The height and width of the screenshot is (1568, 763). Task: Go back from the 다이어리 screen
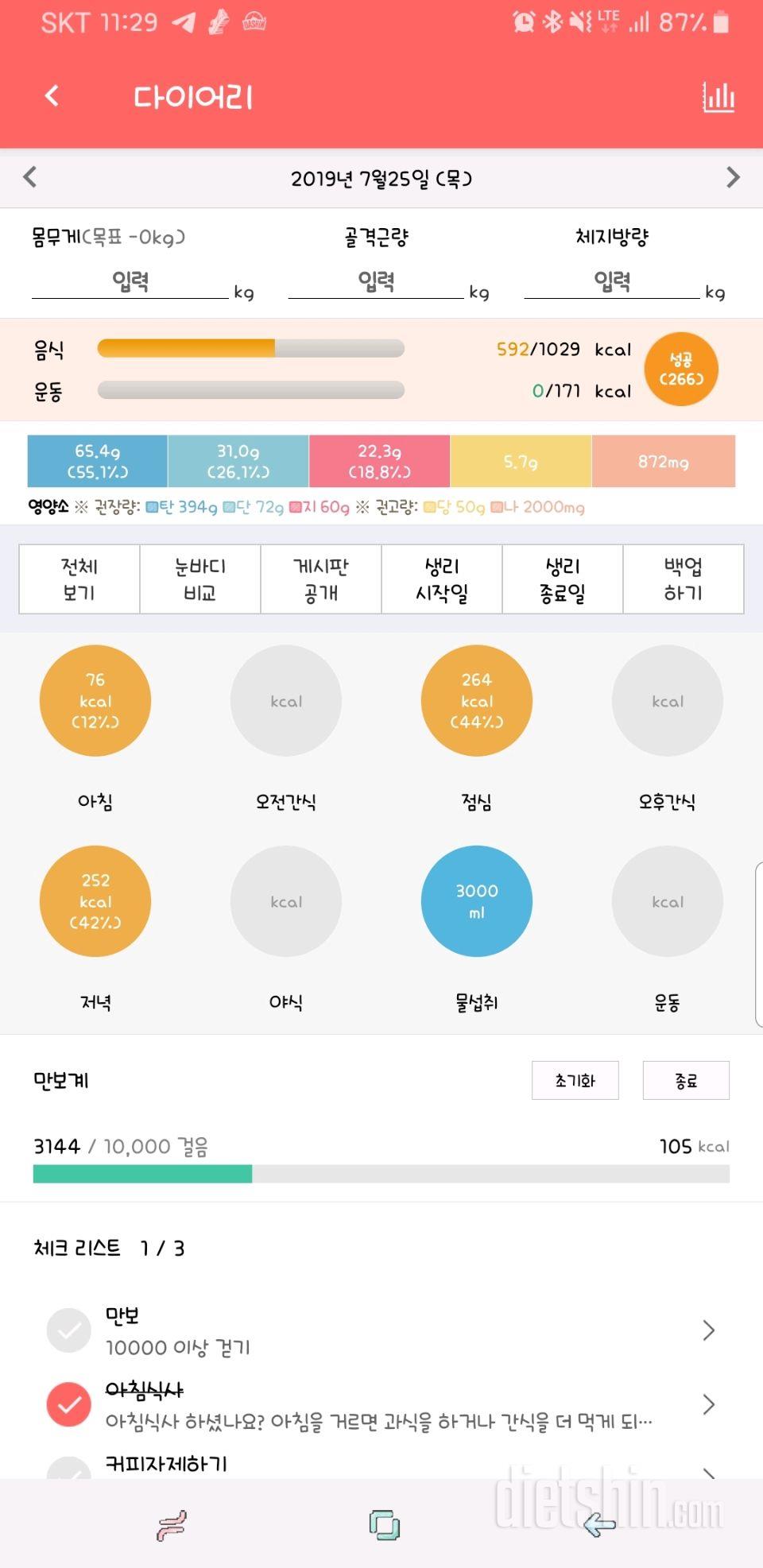coord(52,96)
